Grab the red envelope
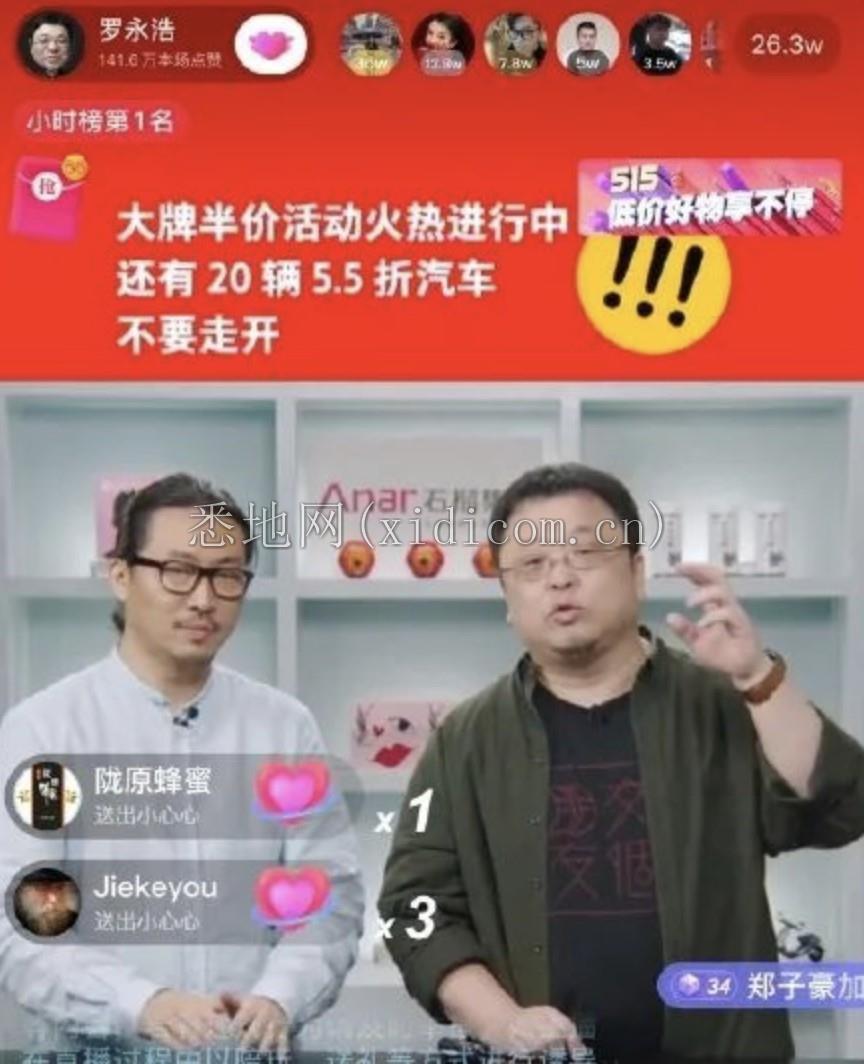The height and width of the screenshot is (1064, 864). point(48,196)
